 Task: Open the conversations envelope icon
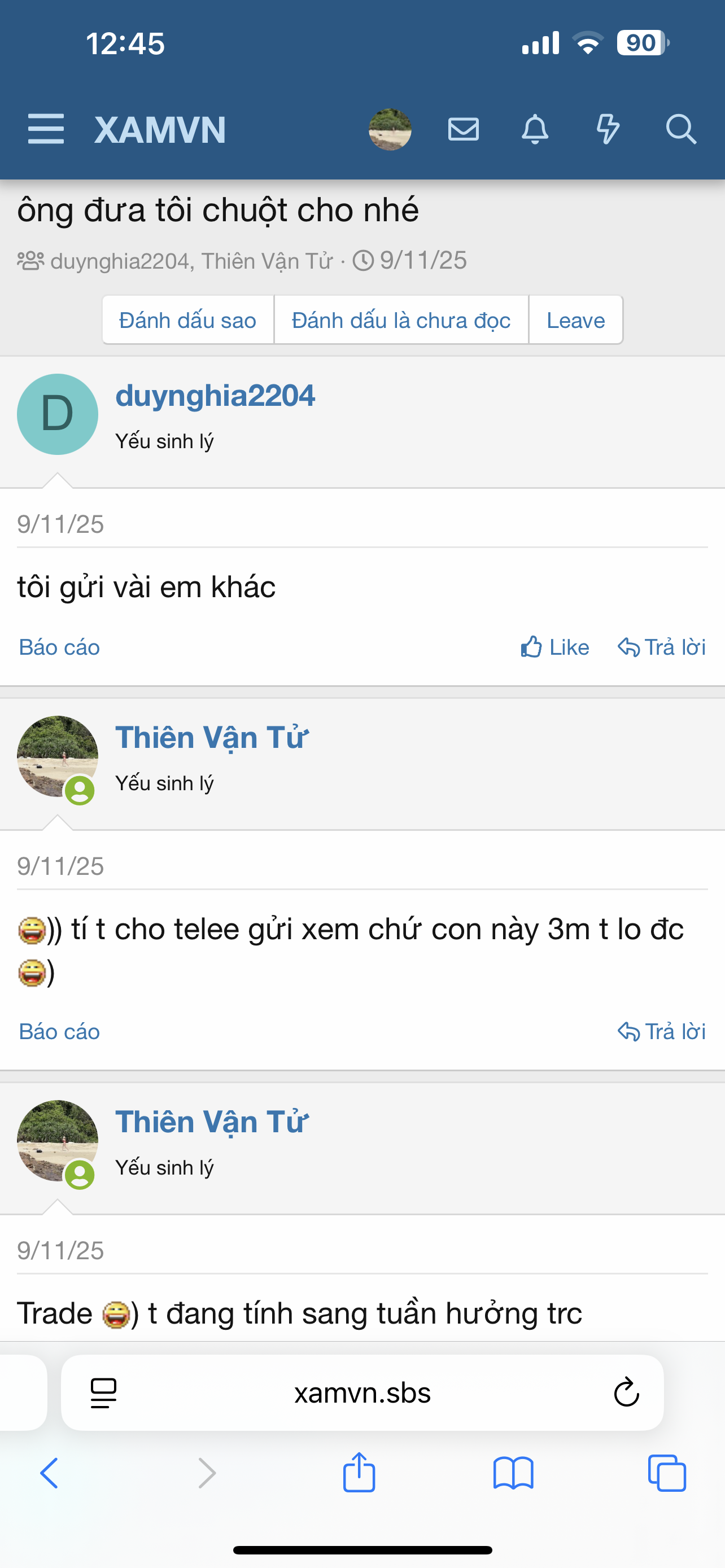[463, 129]
